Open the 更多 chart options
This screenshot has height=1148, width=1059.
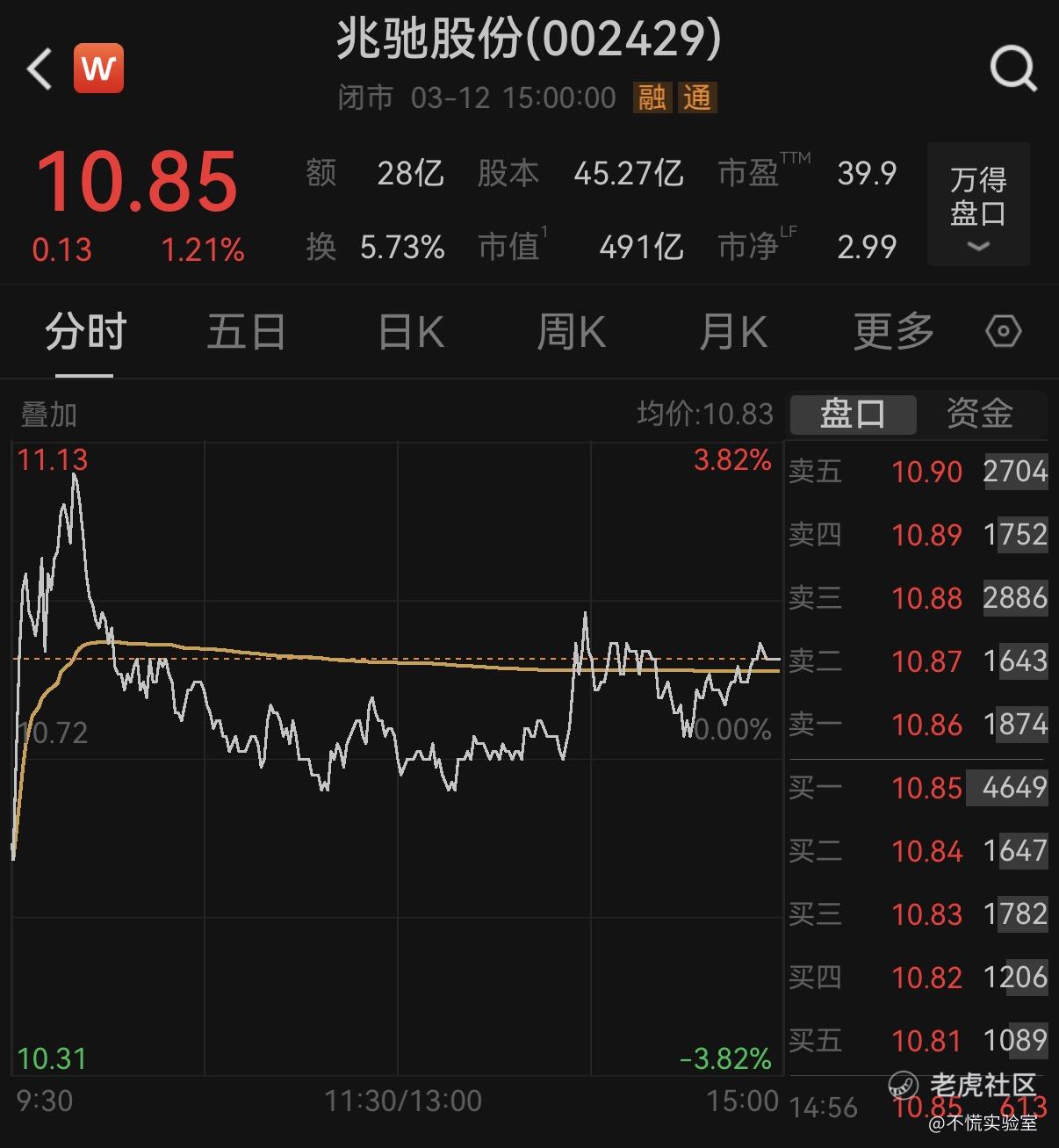pyautogui.click(x=893, y=332)
